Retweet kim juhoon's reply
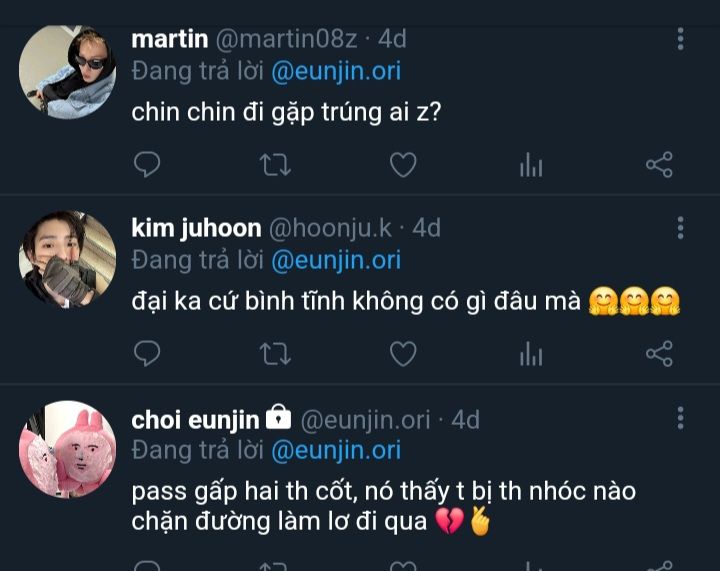Image resolution: width=720 pixels, height=571 pixels. 274,353
